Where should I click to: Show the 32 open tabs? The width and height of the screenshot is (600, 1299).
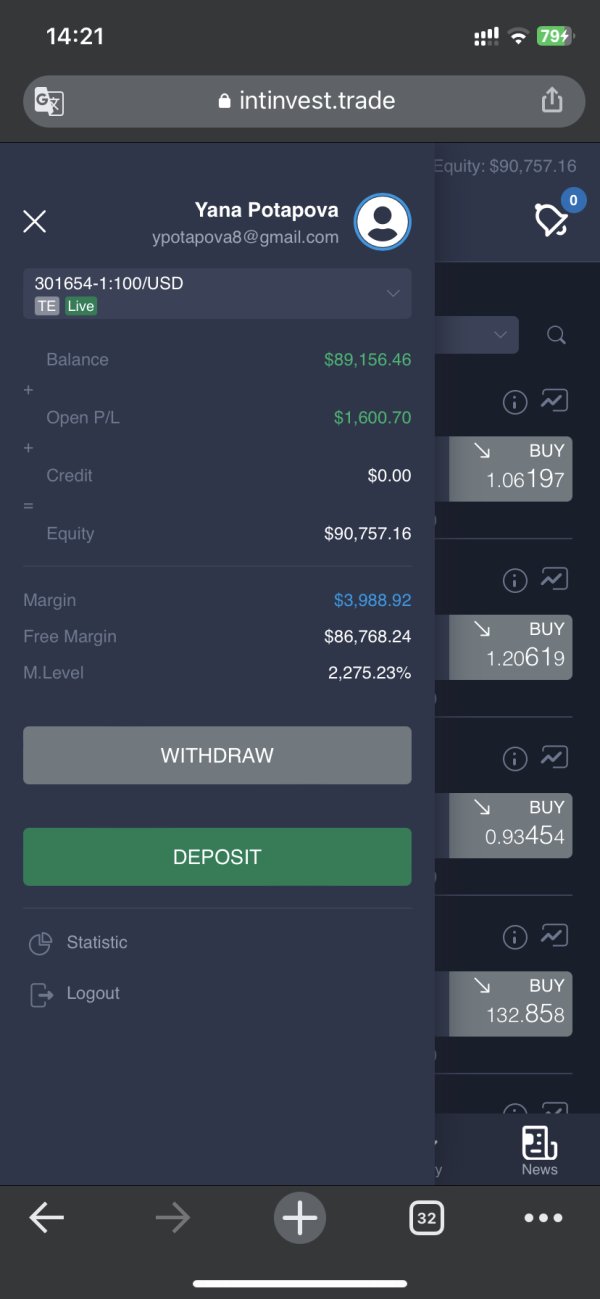[x=427, y=1218]
